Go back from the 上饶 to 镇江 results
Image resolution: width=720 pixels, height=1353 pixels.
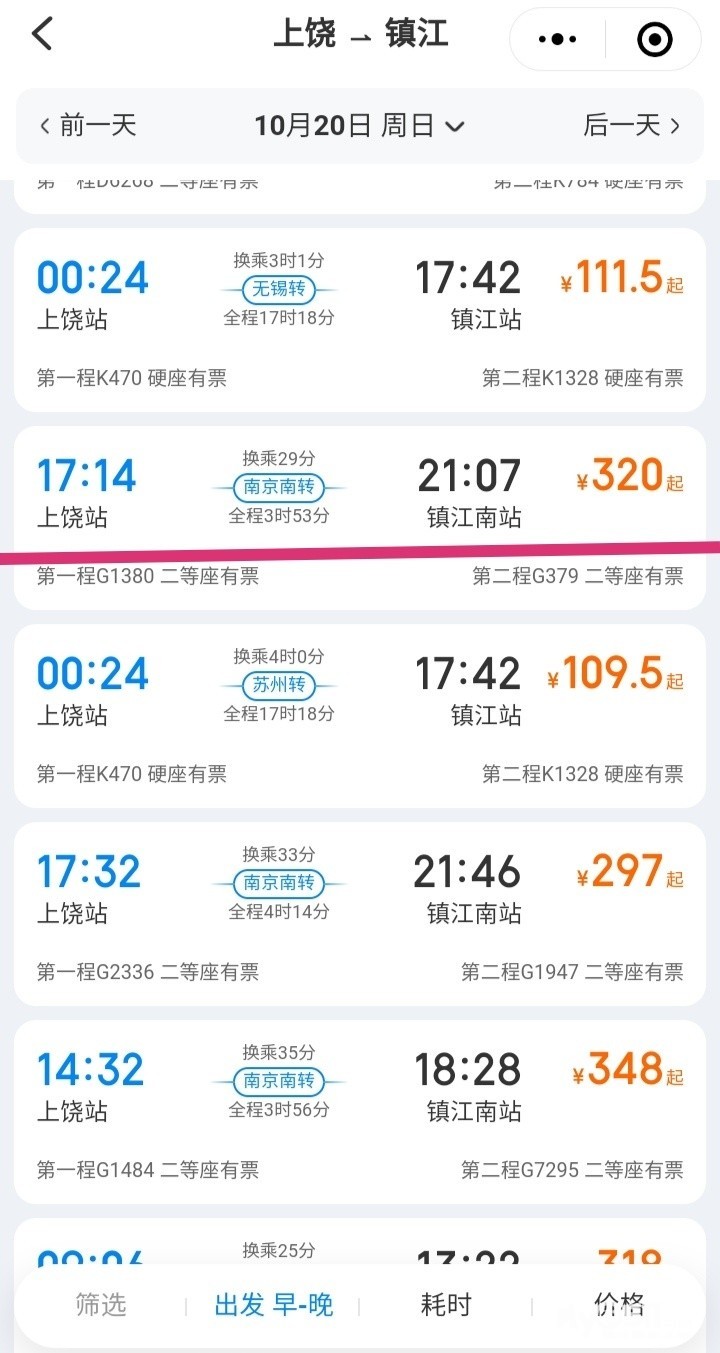point(42,34)
